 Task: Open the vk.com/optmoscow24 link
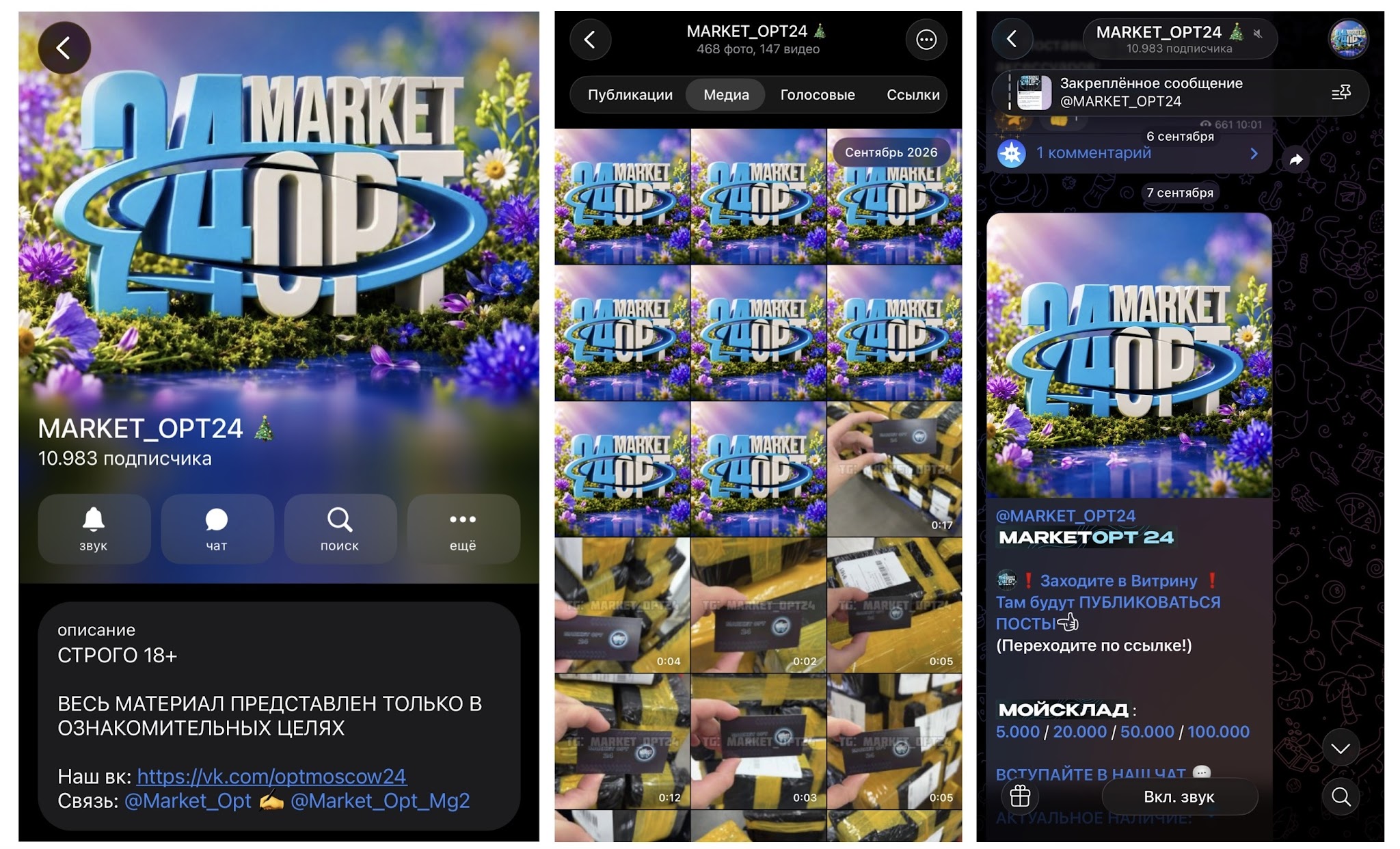point(271,776)
